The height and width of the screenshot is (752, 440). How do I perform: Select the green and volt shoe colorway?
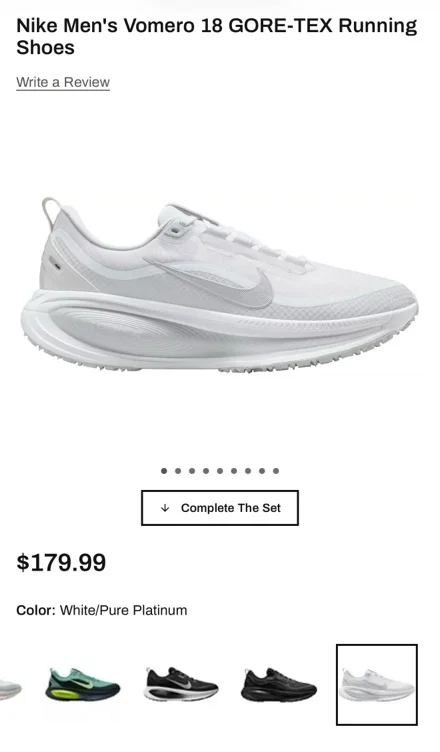tap(83, 685)
